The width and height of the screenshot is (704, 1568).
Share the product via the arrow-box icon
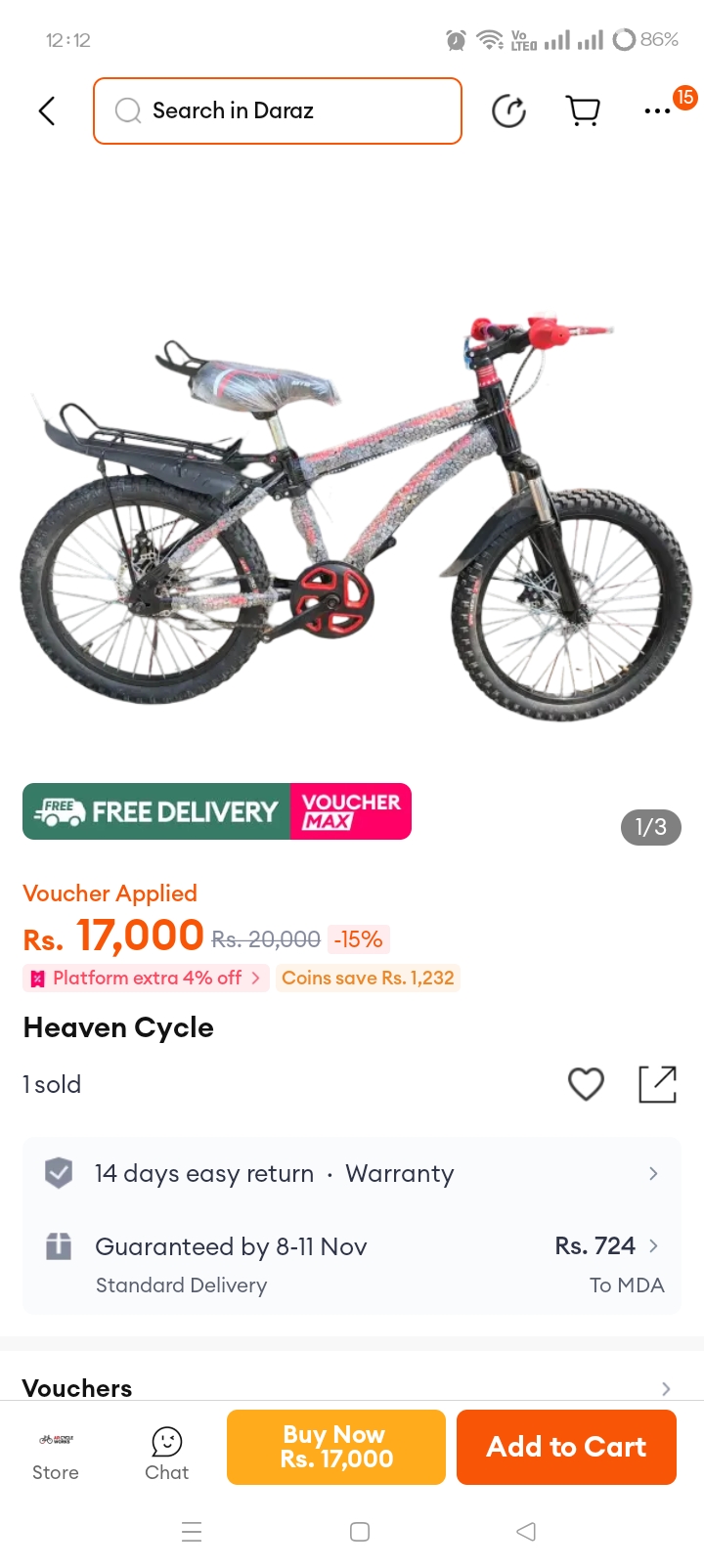point(657,1083)
